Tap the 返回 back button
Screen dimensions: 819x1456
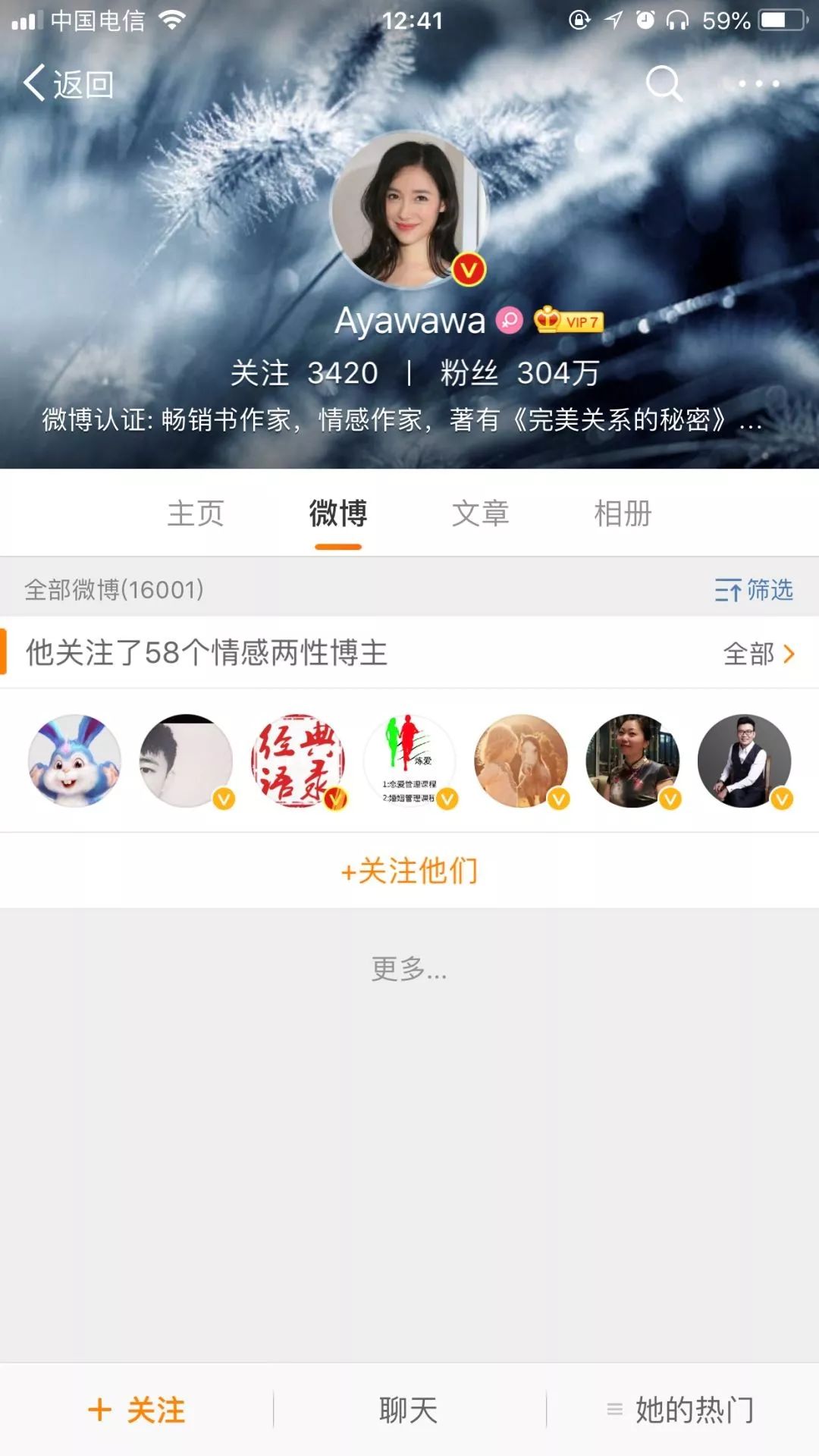68,83
